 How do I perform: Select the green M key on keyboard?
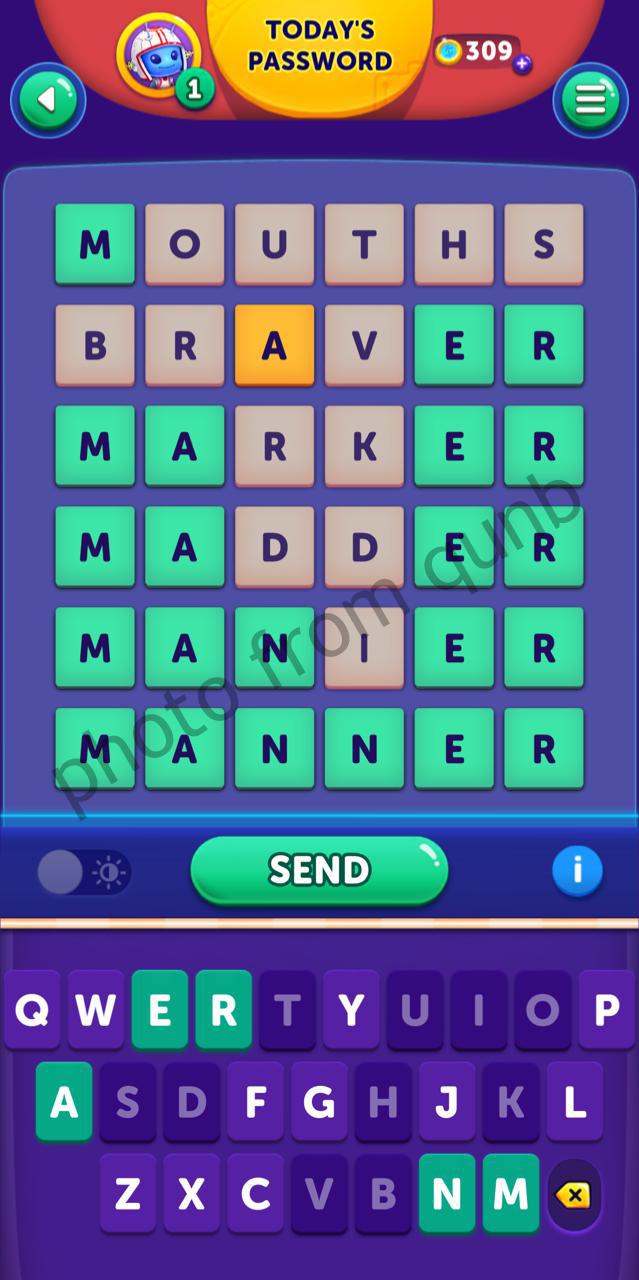511,1193
